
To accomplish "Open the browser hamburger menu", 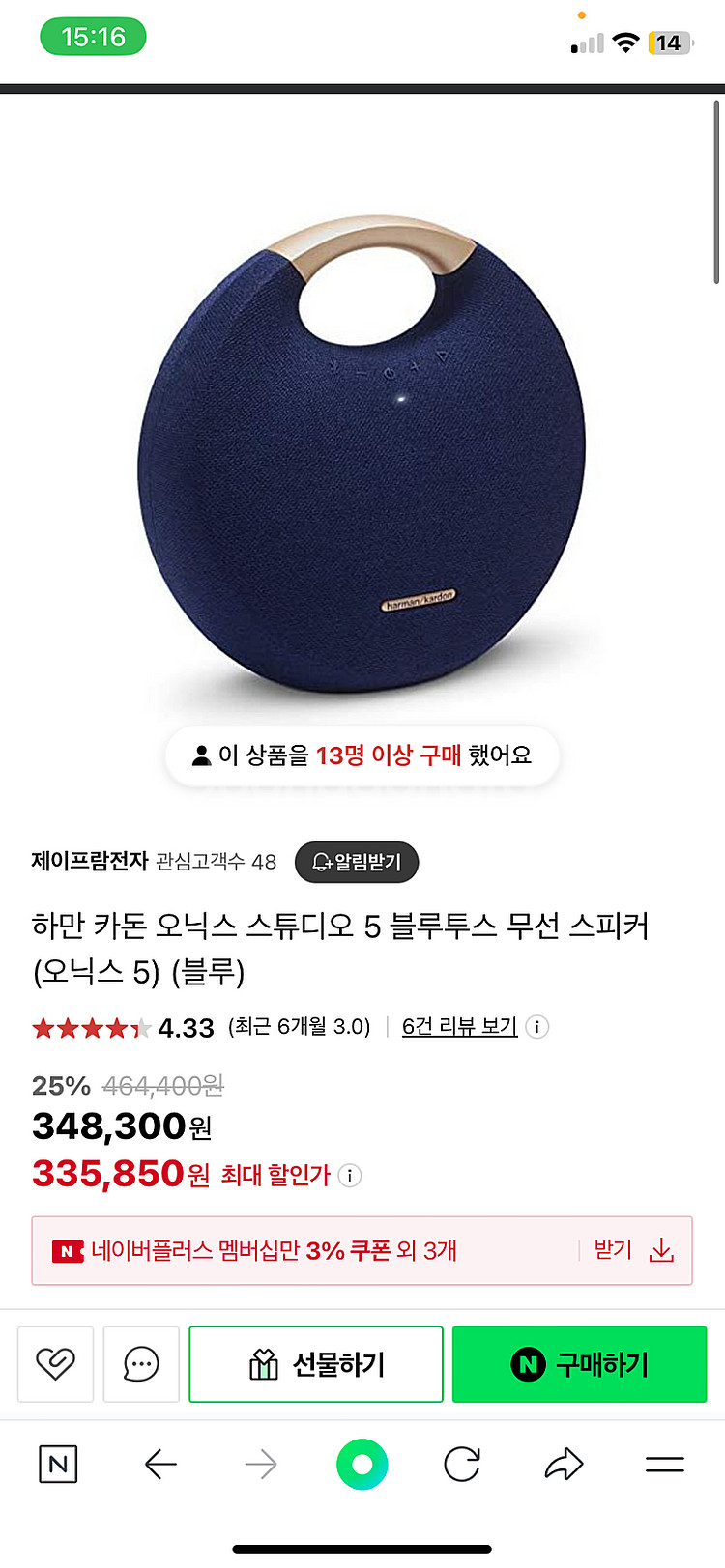I will pos(664,1465).
